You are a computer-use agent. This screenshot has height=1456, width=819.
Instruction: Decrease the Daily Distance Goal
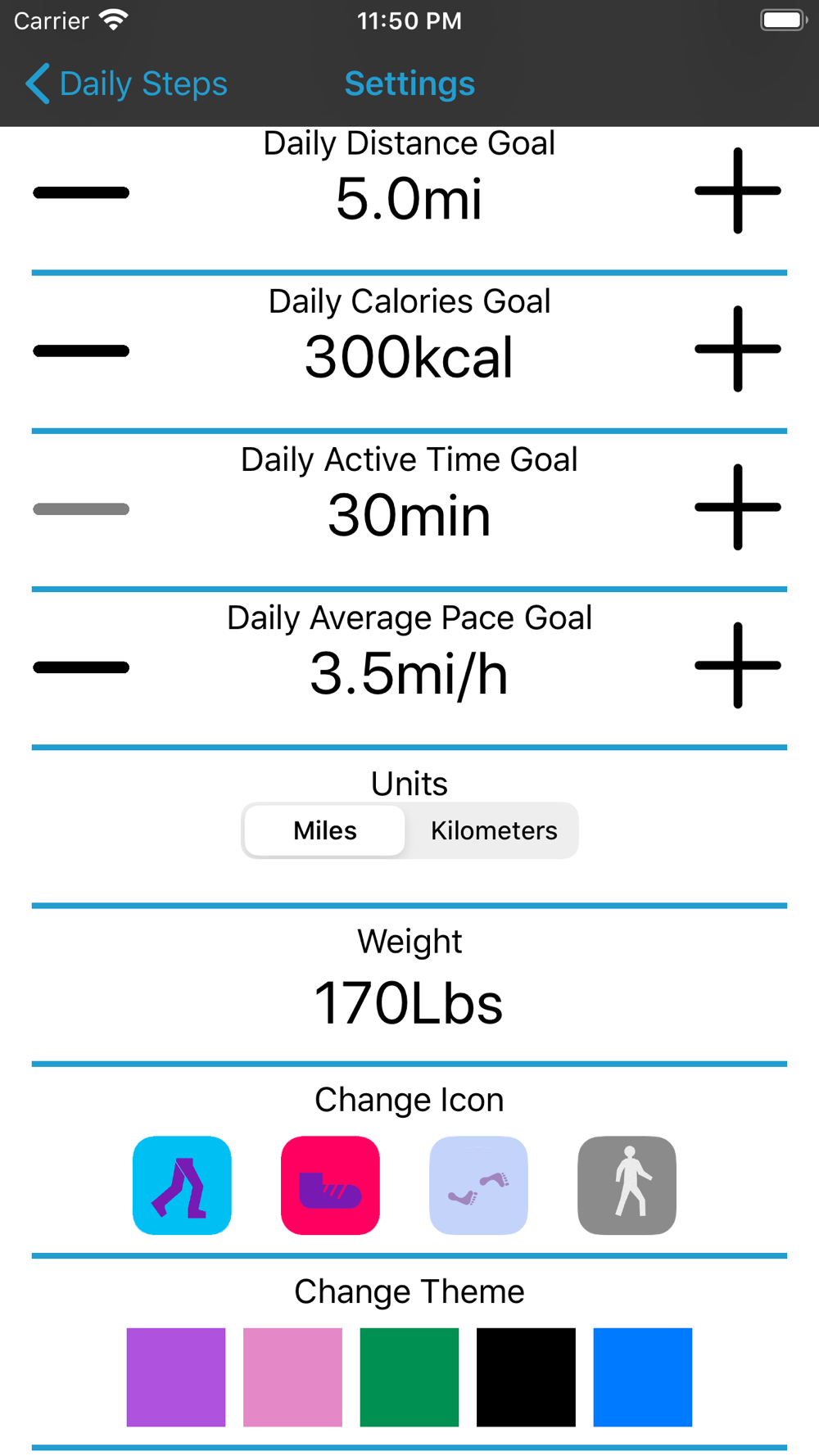click(81, 192)
